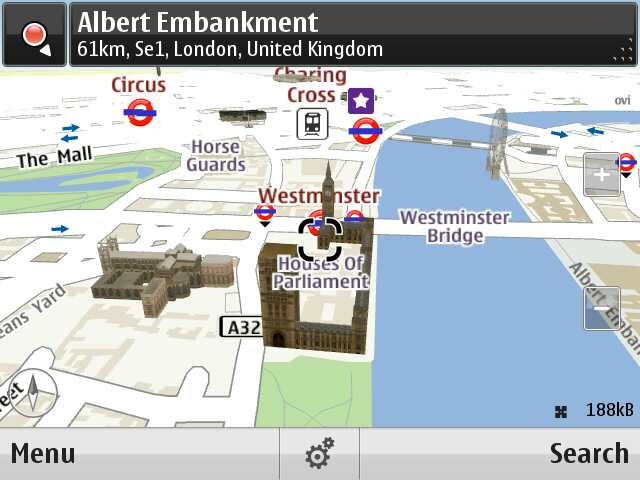Open the Menu softkey
Image resolution: width=640 pixels, height=480 pixels.
pyautogui.click(x=42, y=454)
